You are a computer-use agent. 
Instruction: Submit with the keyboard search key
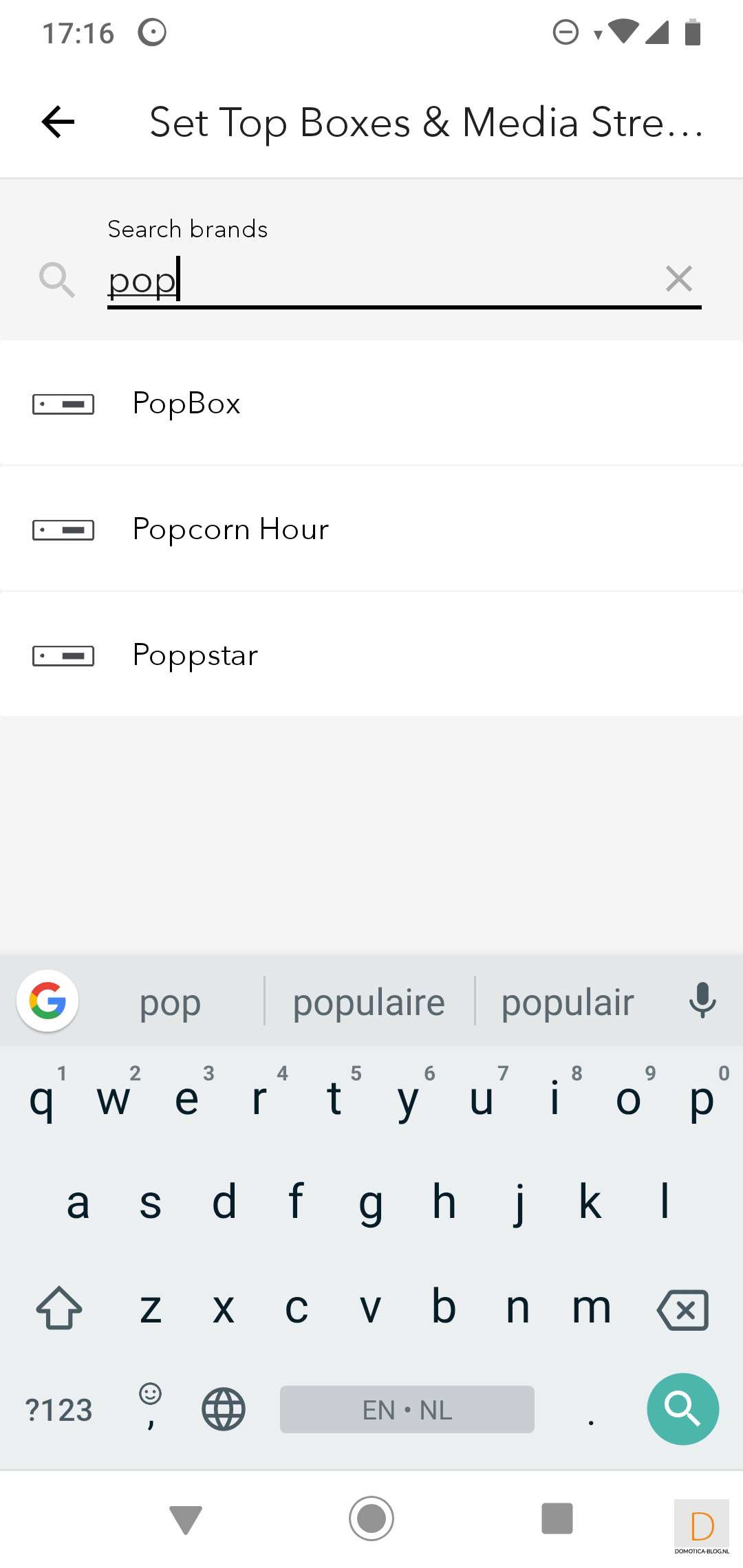coord(682,1408)
